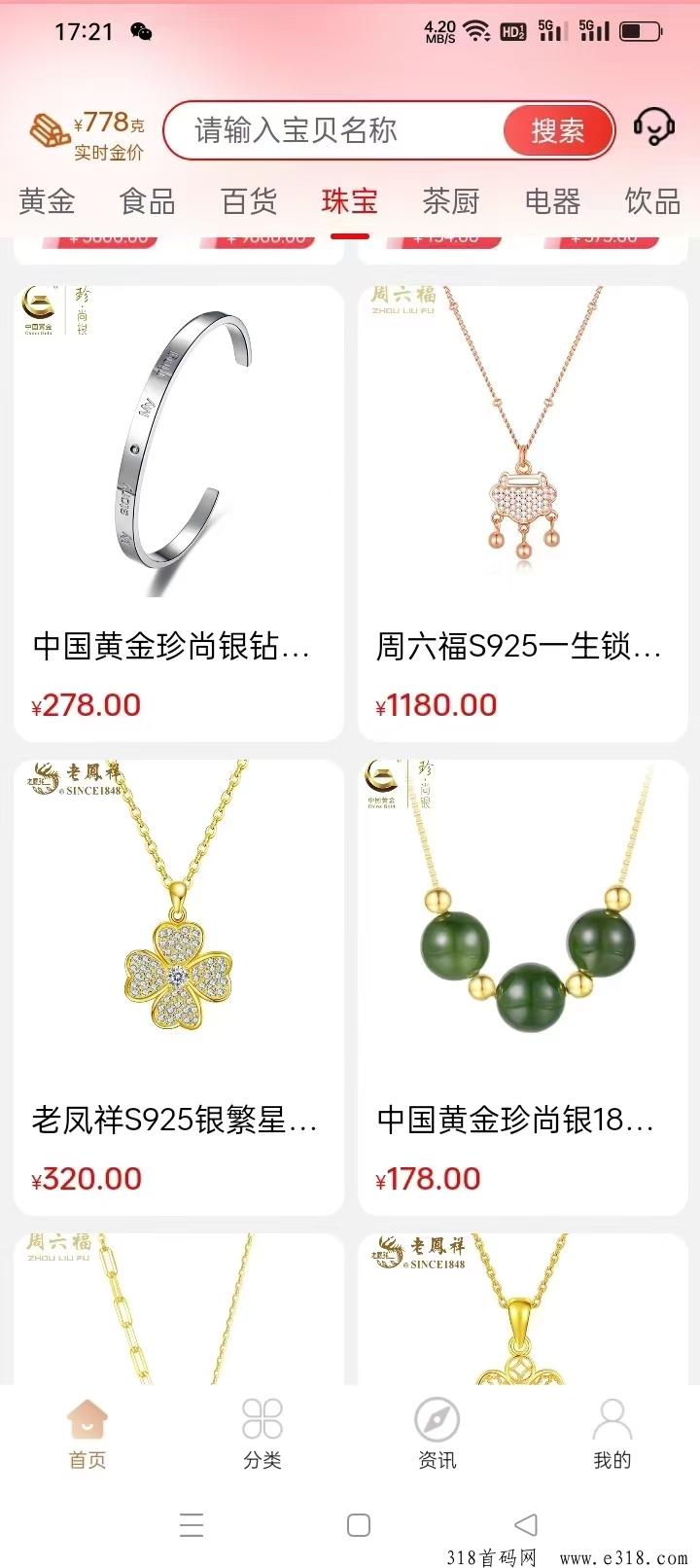700x1568 pixels.
Task: Select the 茶厨 category tab
Action: pyautogui.click(x=450, y=201)
